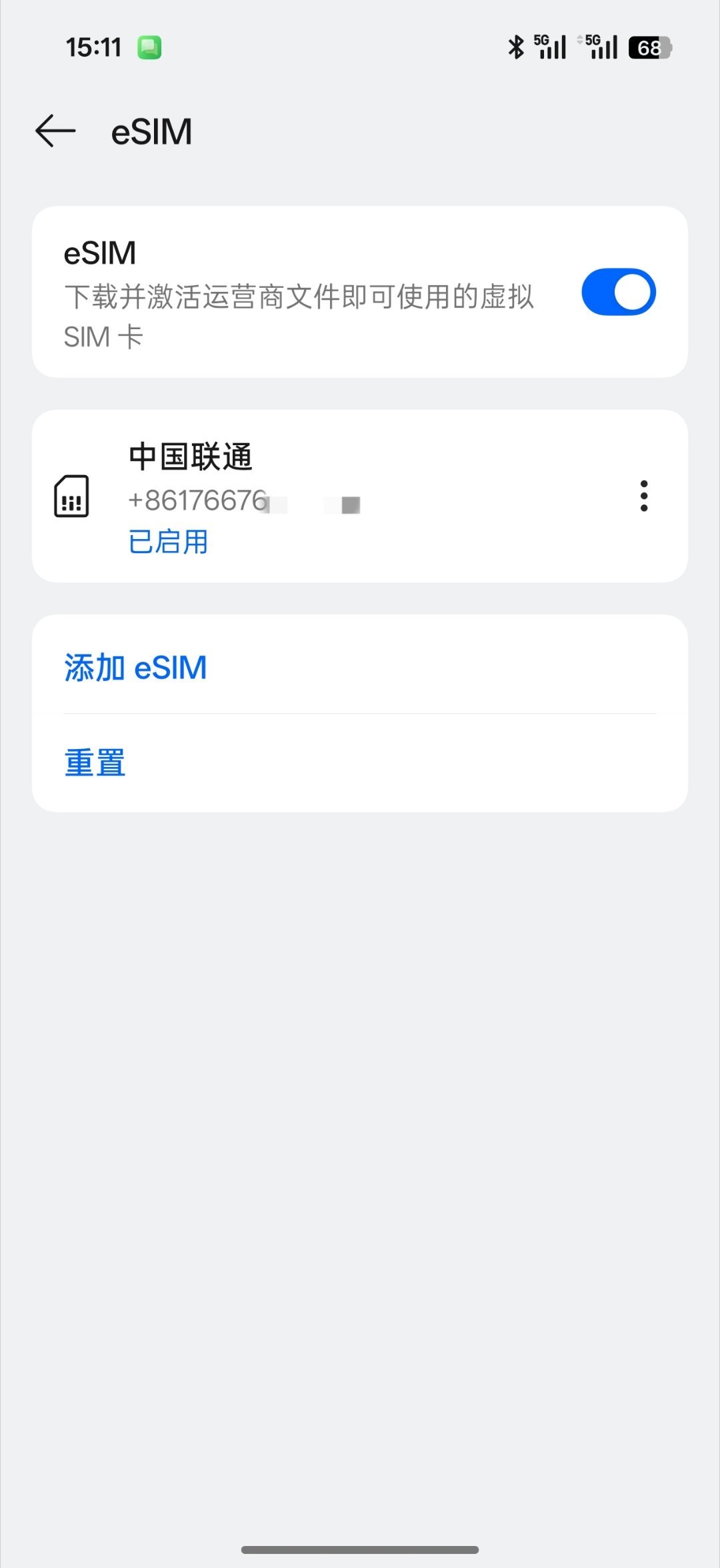Open the eSIM page title area
720x1568 pixels.
tap(151, 131)
